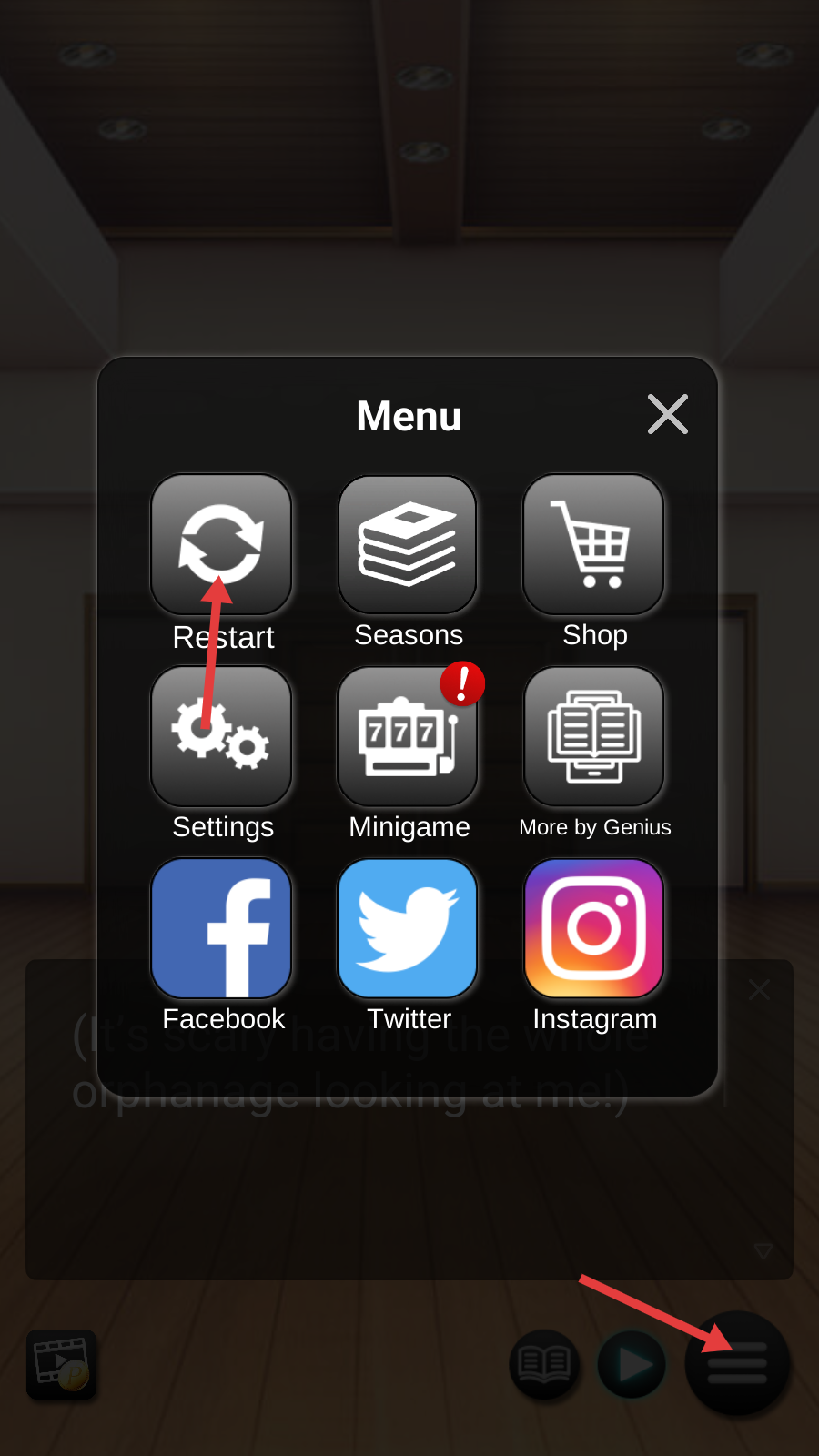This screenshot has height=1456, width=819.
Task: Open the film clip reward icon
Action: 62,1364
